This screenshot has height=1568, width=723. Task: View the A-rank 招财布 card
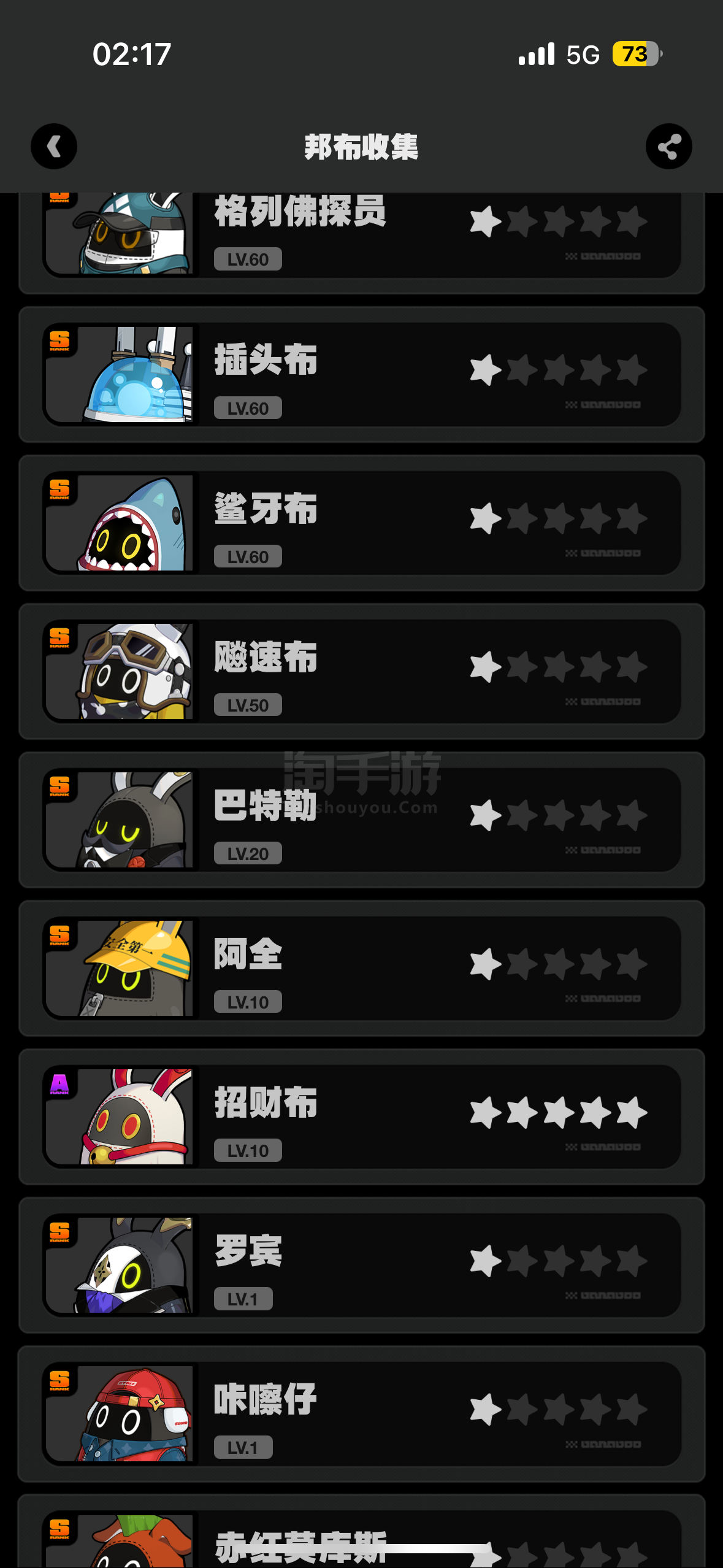point(361,1117)
